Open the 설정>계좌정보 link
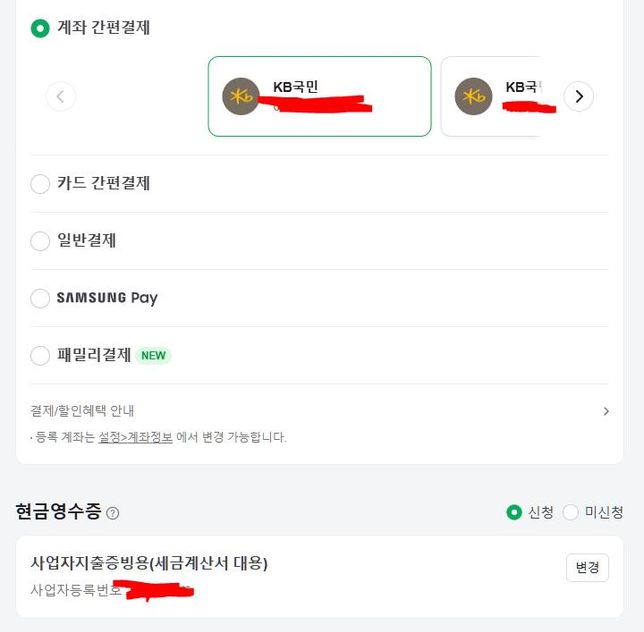This screenshot has width=644, height=632. (135, 437)
